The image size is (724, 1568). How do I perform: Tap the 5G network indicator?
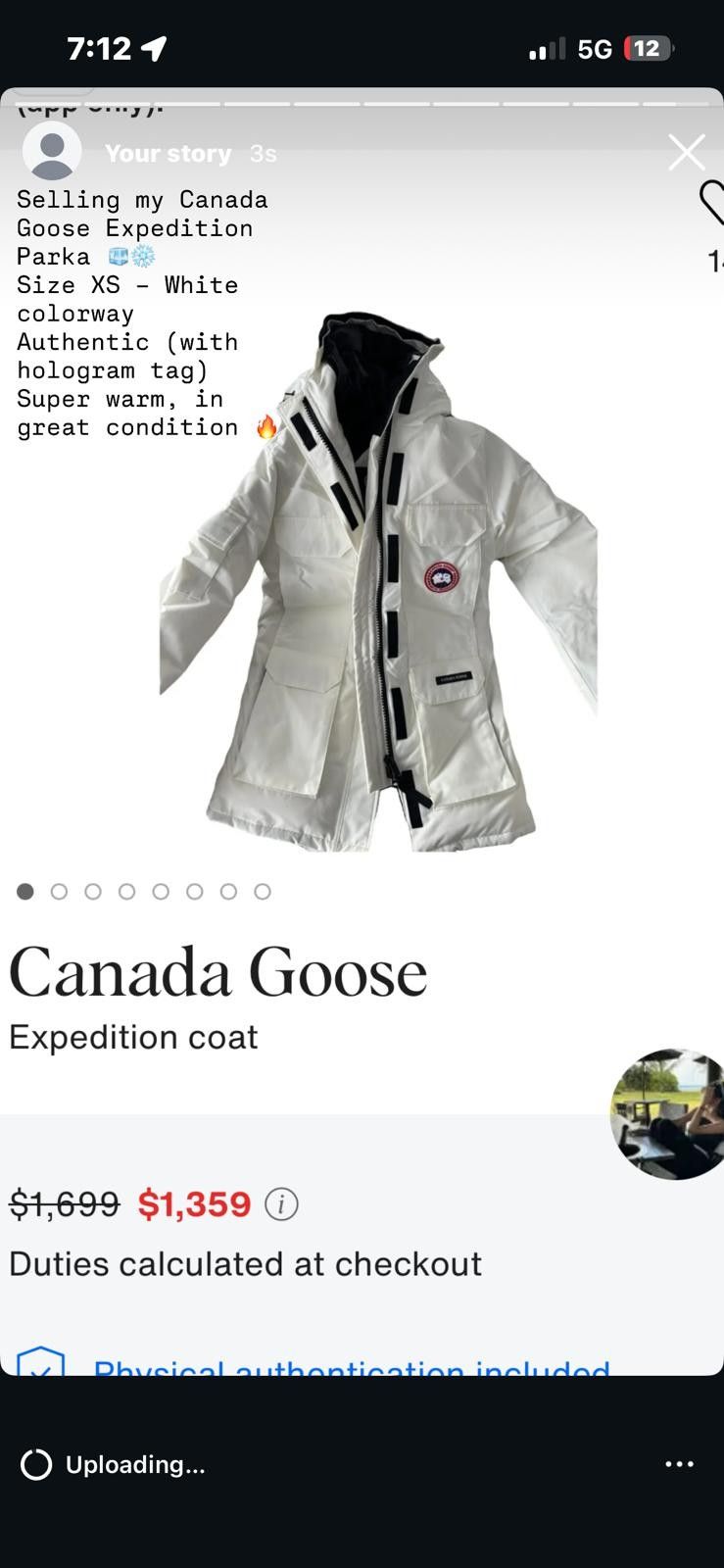point(595,47)
